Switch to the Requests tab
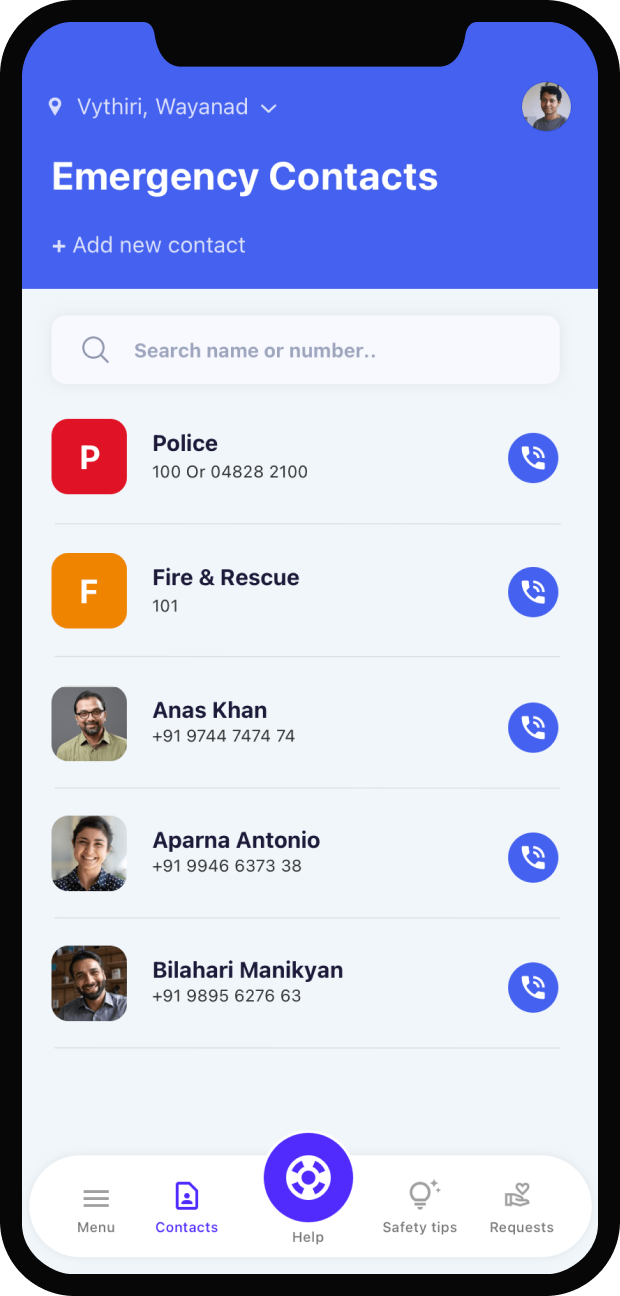620x1296 pixels. [x=521, y=1210]
